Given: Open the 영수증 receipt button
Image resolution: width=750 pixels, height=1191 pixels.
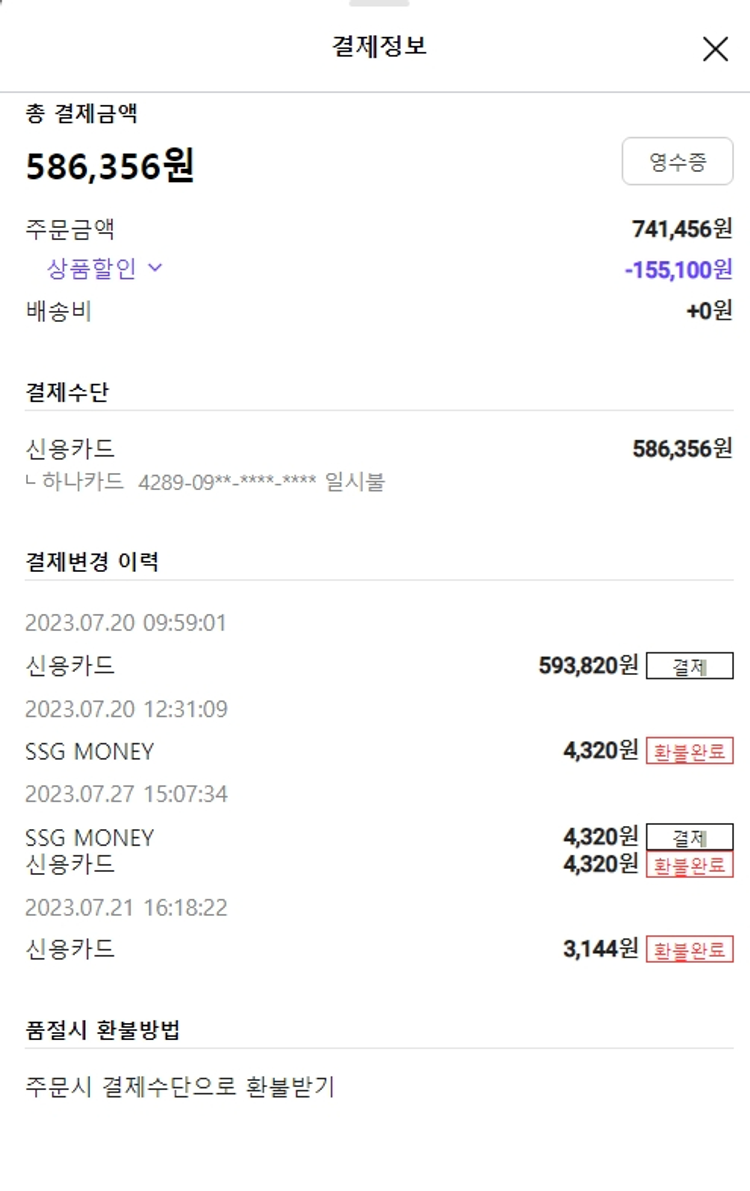Looking at the screenshot, I should (677, 162).
